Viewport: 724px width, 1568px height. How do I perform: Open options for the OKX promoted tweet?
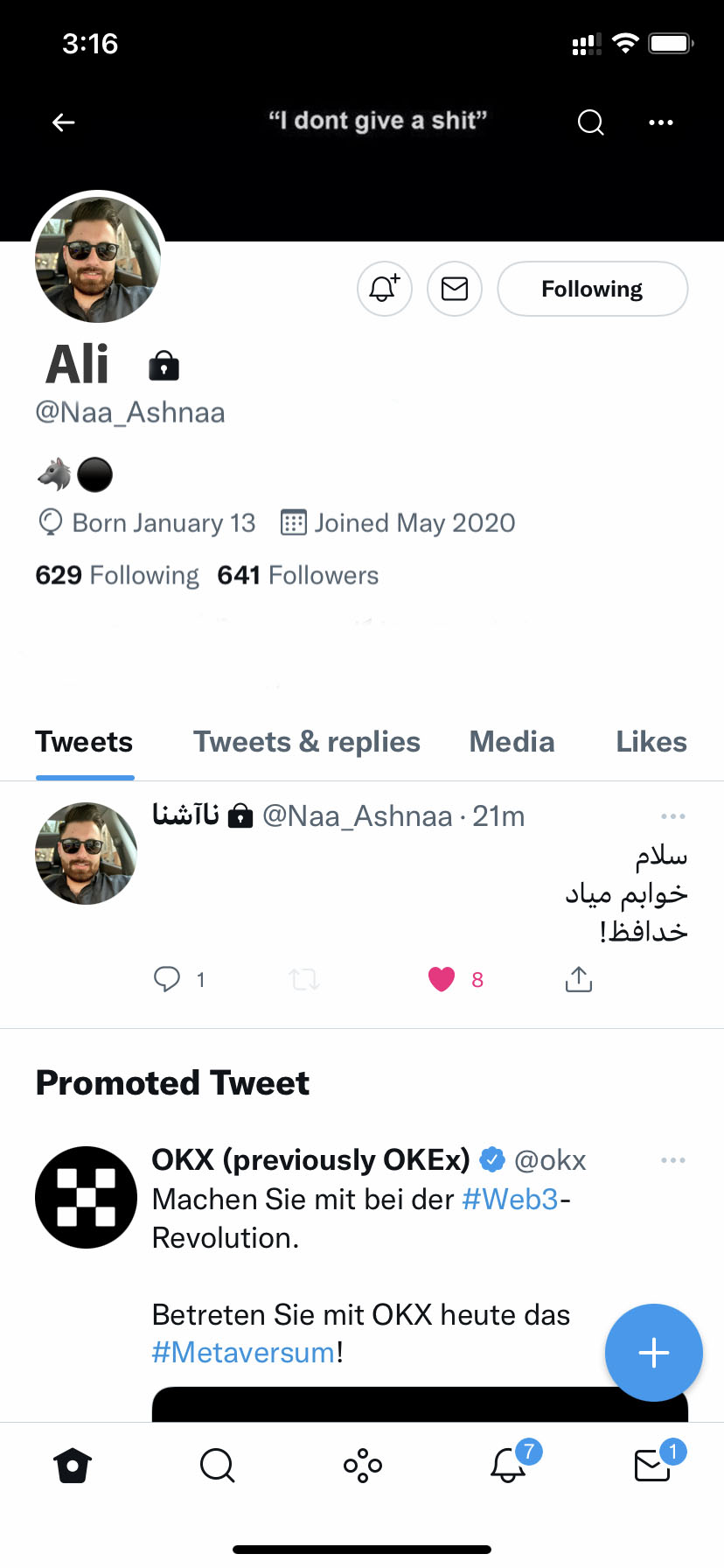point(673,1160)
